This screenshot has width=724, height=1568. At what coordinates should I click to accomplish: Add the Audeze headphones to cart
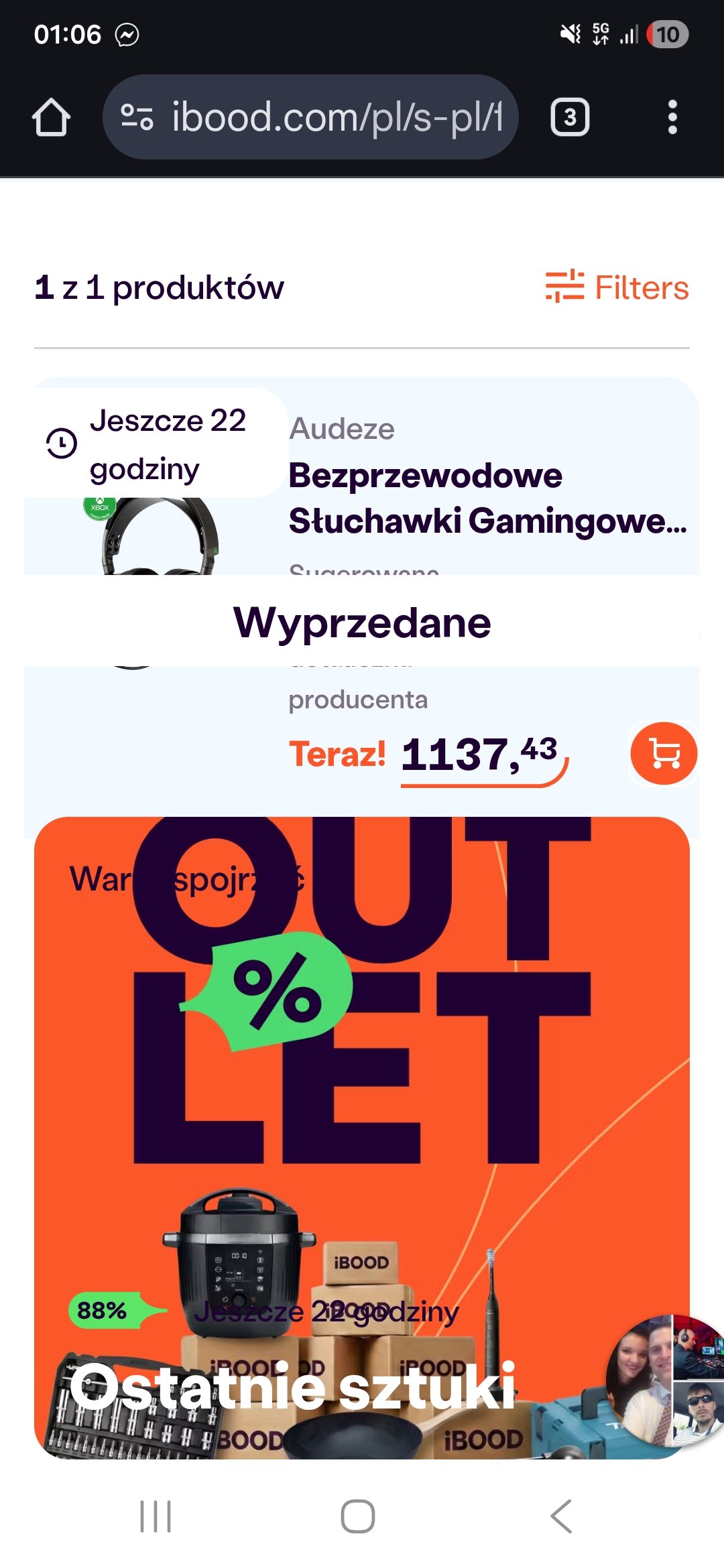click(x=664, y=753)
